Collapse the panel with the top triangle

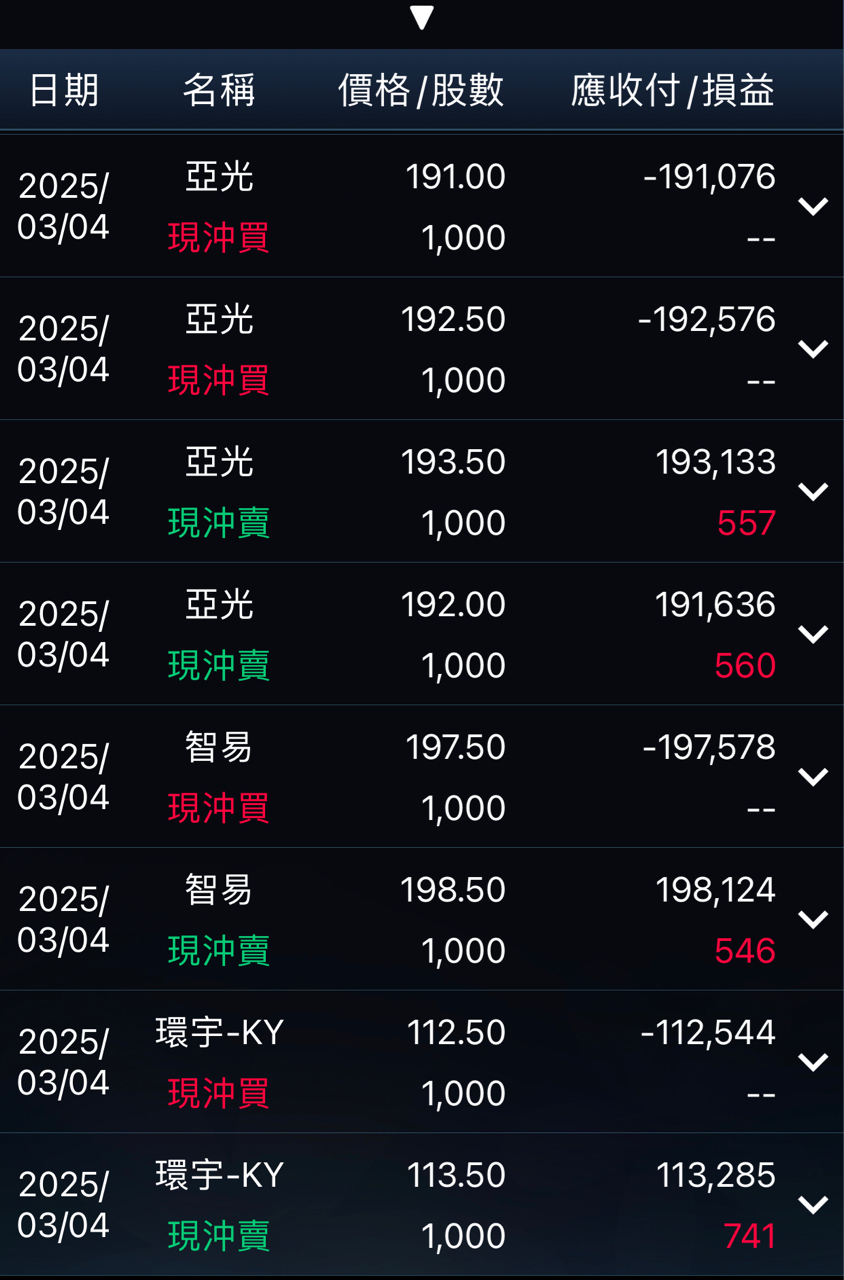click(x=422, y=18)
